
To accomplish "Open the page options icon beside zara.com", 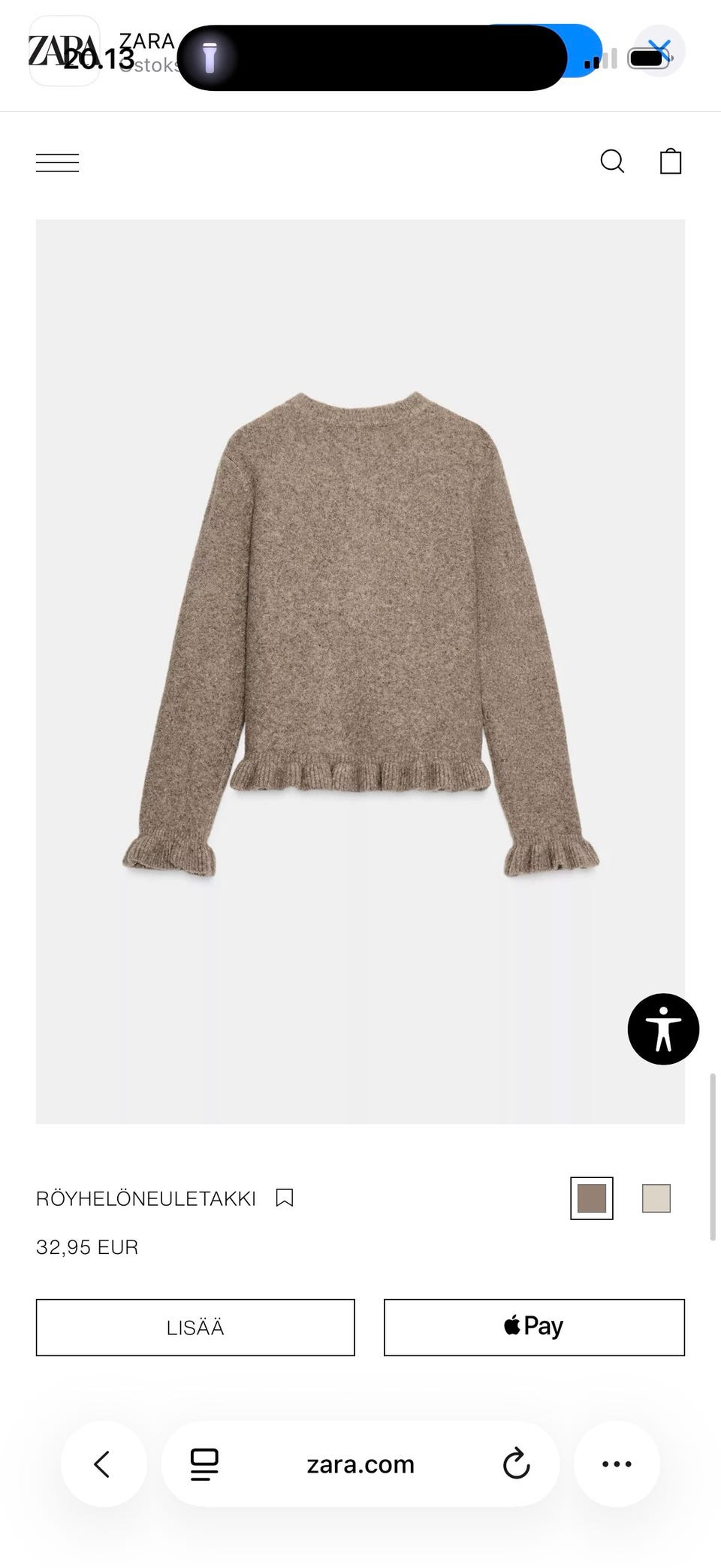I will click(x=204, y=1464).
